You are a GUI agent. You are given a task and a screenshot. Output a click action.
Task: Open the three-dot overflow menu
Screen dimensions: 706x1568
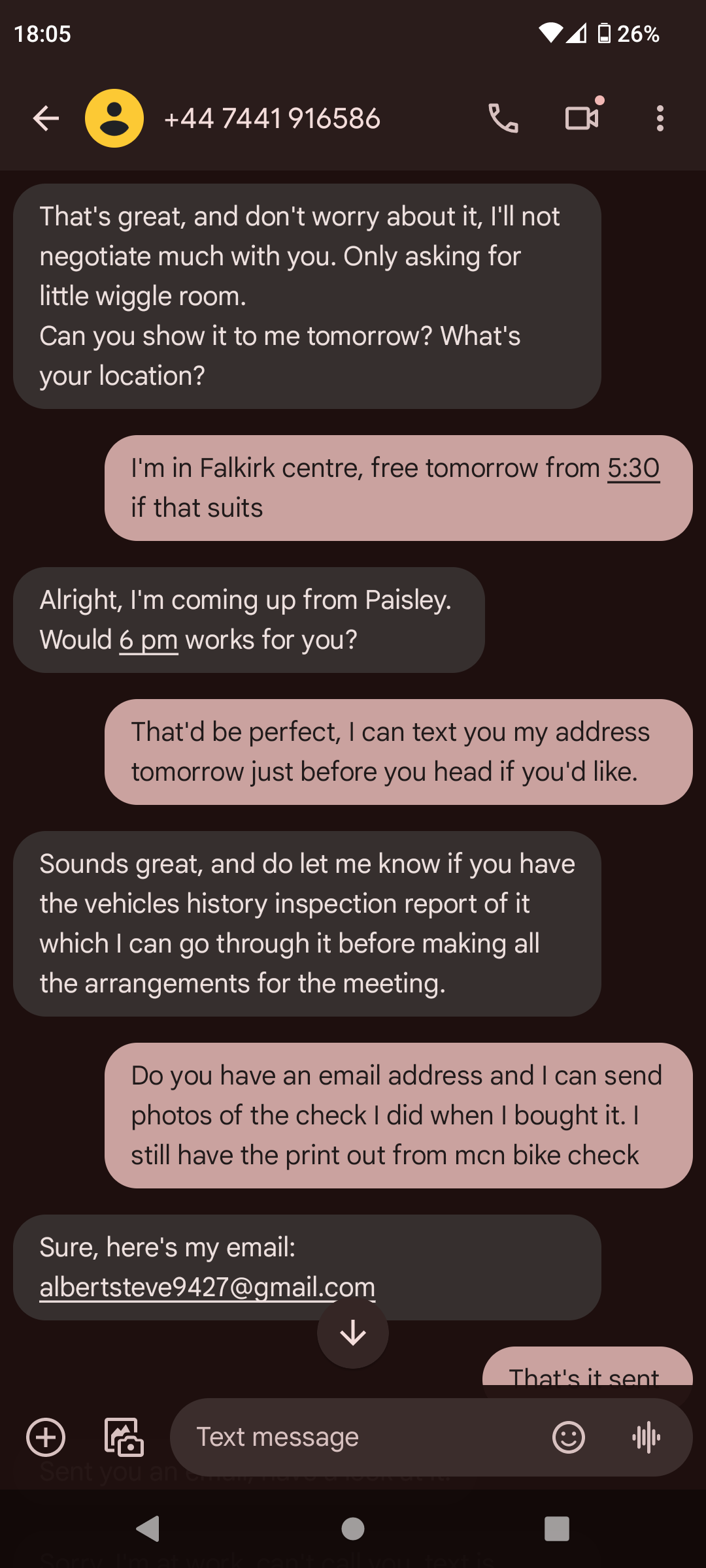pos(660,118)
